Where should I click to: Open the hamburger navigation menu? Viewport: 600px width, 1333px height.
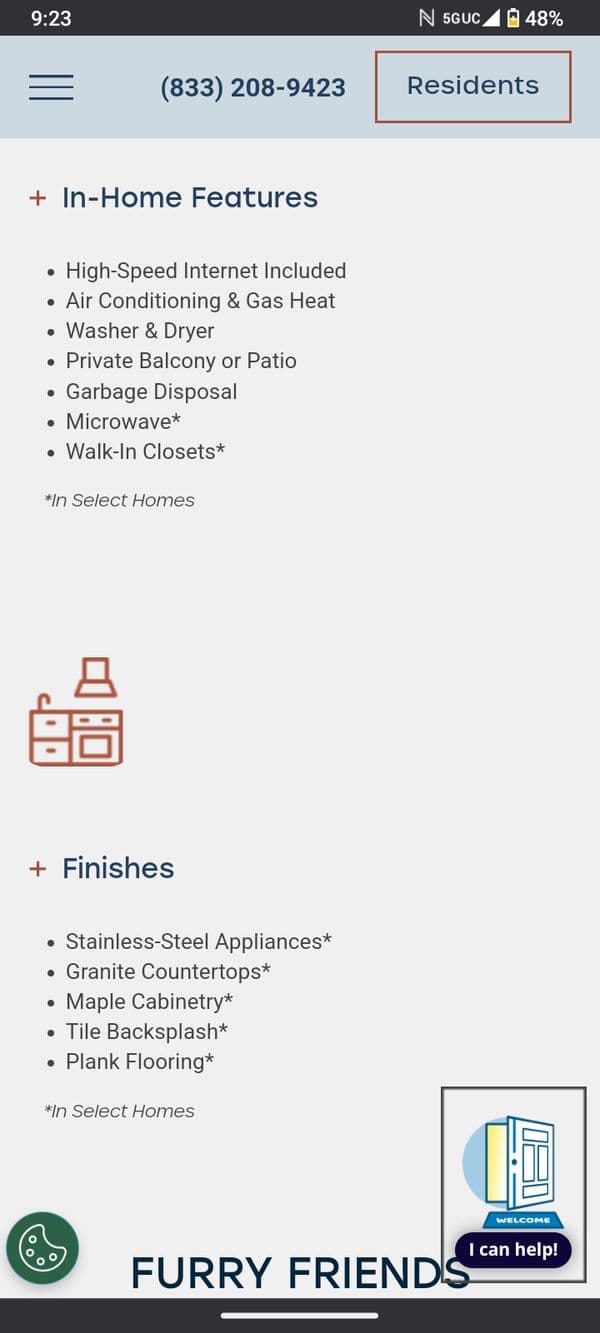point(51,87)
